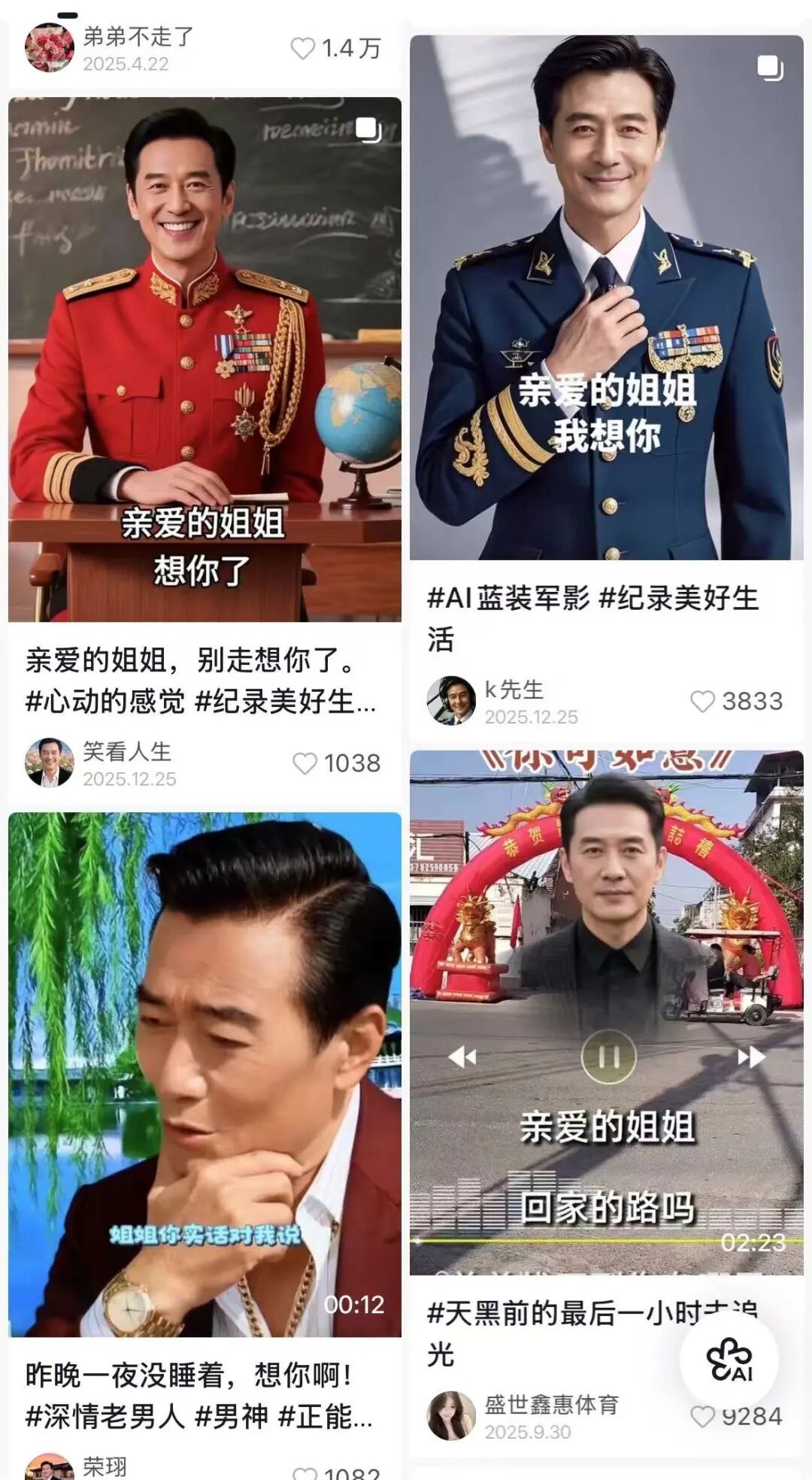Viewport: 812px width, 1480px height.
Task: Open the floating AI assistant button
Action: [x=729, y=1360]
